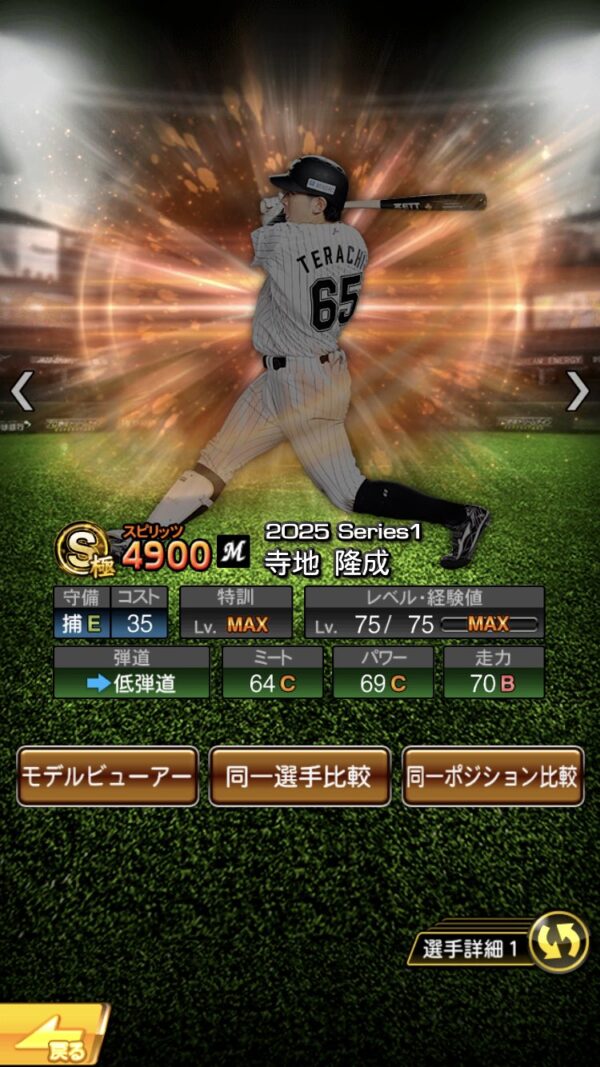
Task: Open the モデルビューアー model viewer
Action: [x=107, y=776]
